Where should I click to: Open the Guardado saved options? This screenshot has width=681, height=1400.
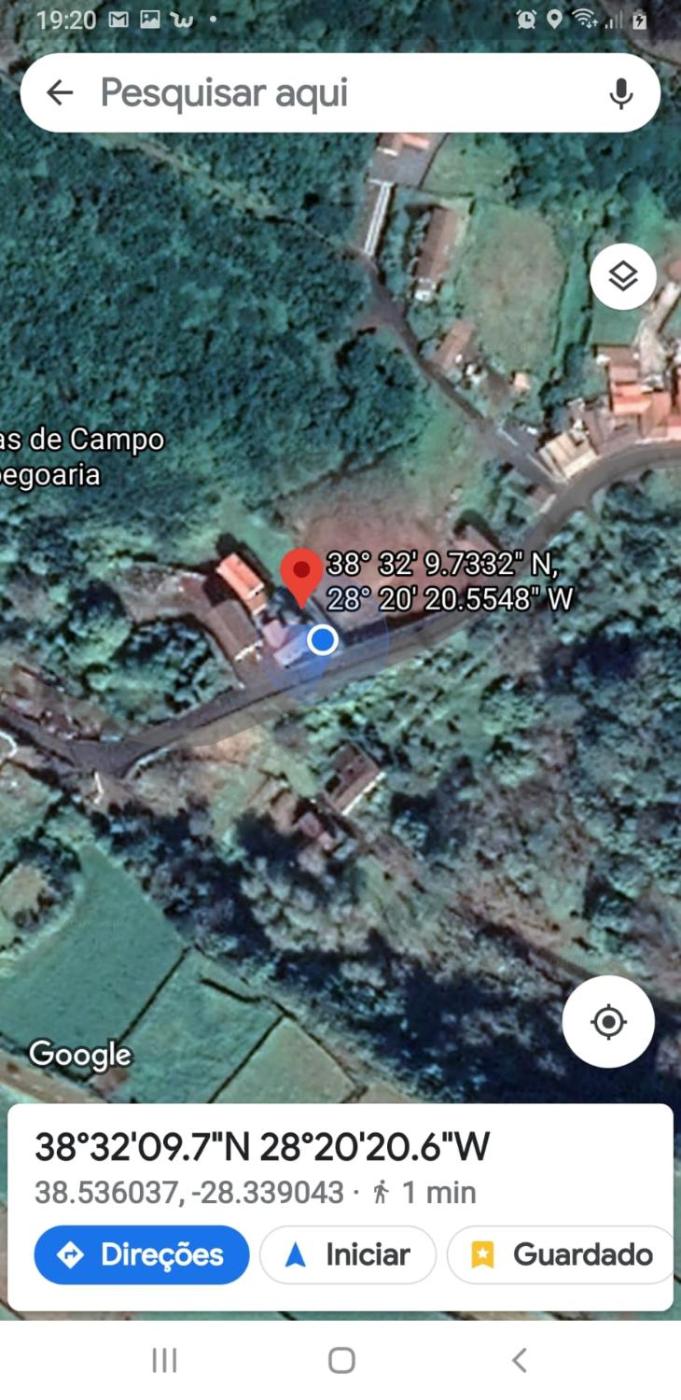pos(562,1255)
